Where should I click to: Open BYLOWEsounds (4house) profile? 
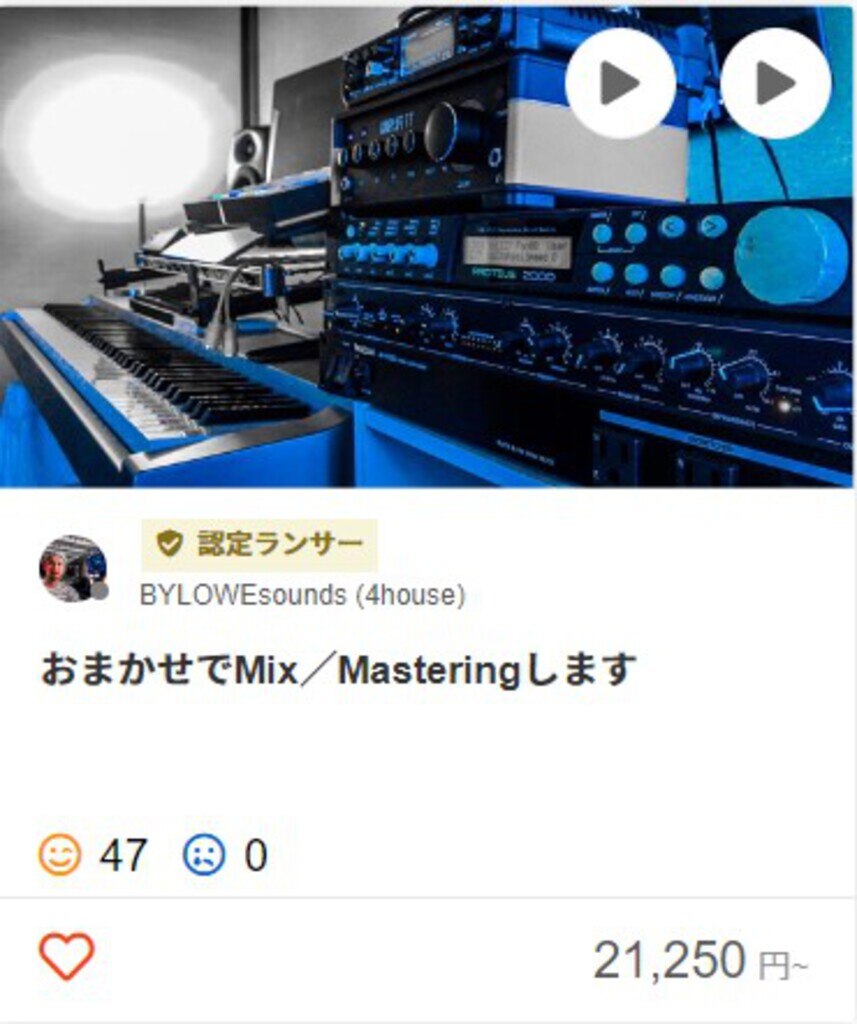pos(302,596)
